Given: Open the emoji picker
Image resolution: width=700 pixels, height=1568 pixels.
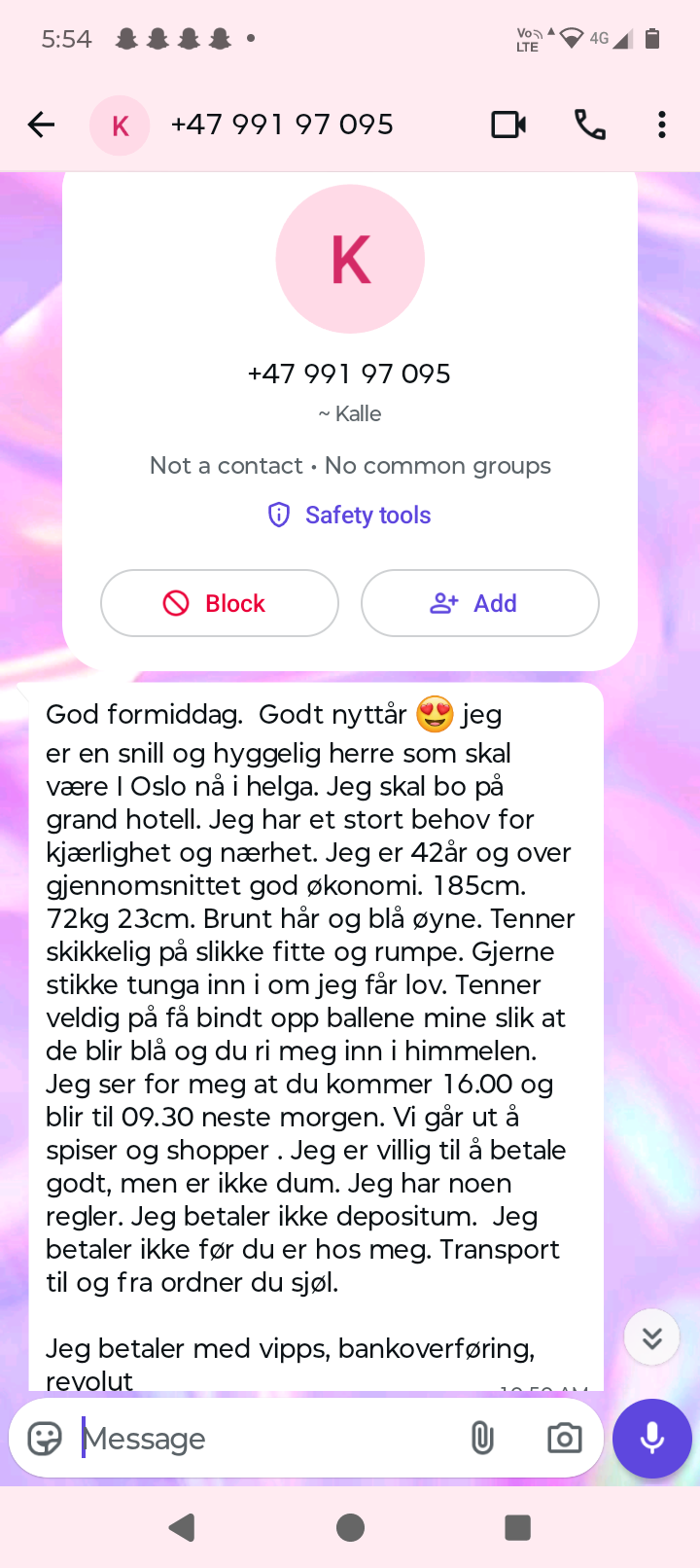Looking at the screenshot, I should [45, 1438].
